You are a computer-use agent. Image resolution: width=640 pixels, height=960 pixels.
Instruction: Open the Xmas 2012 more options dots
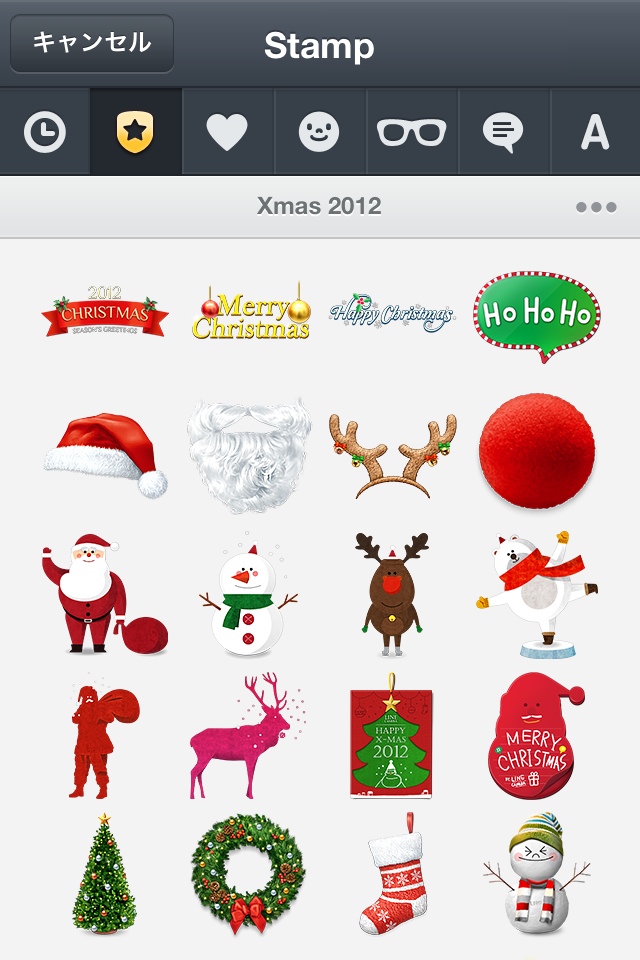(596, 207)
